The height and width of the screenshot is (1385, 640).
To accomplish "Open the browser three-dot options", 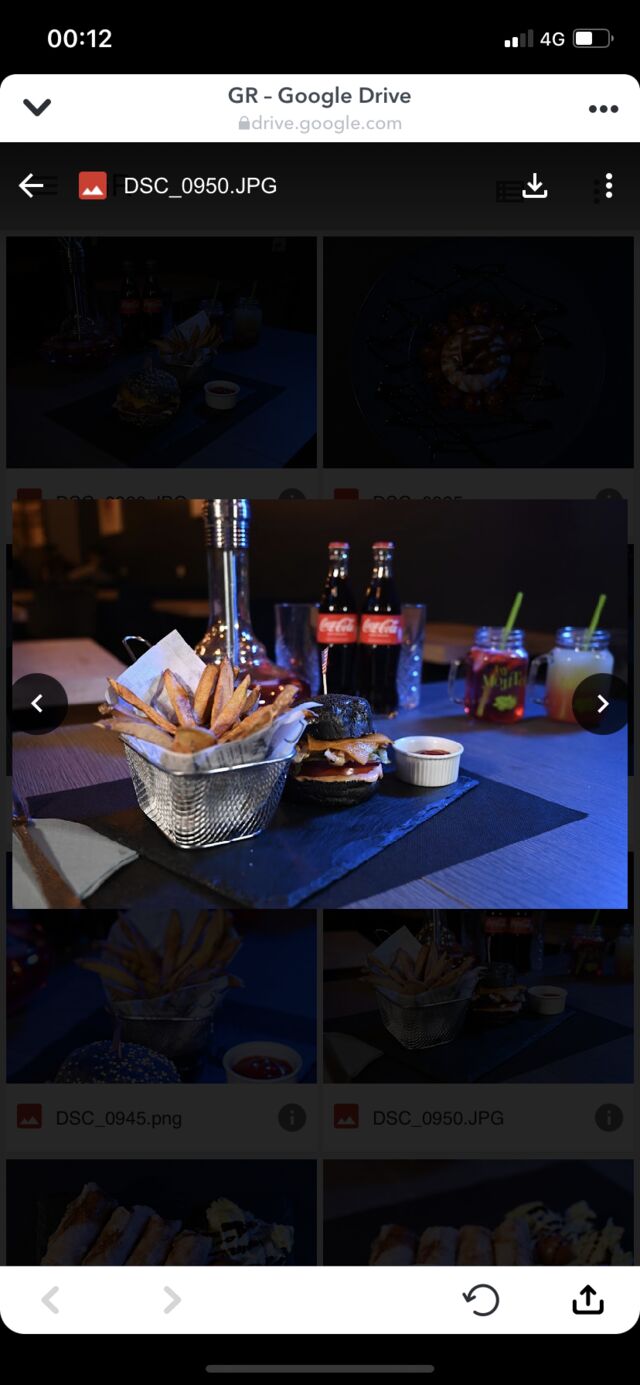I will (x=603, y=109).
